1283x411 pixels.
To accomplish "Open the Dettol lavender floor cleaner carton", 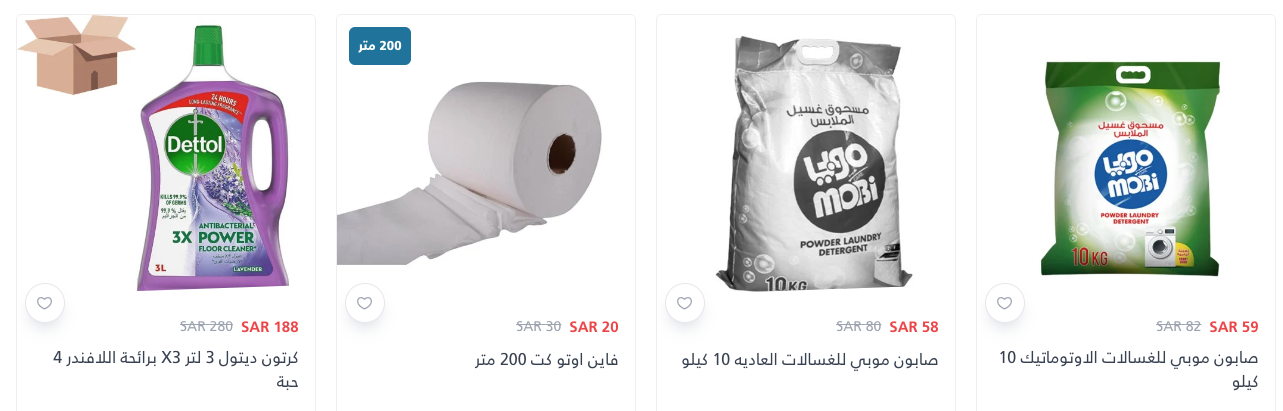I will 176,369.
